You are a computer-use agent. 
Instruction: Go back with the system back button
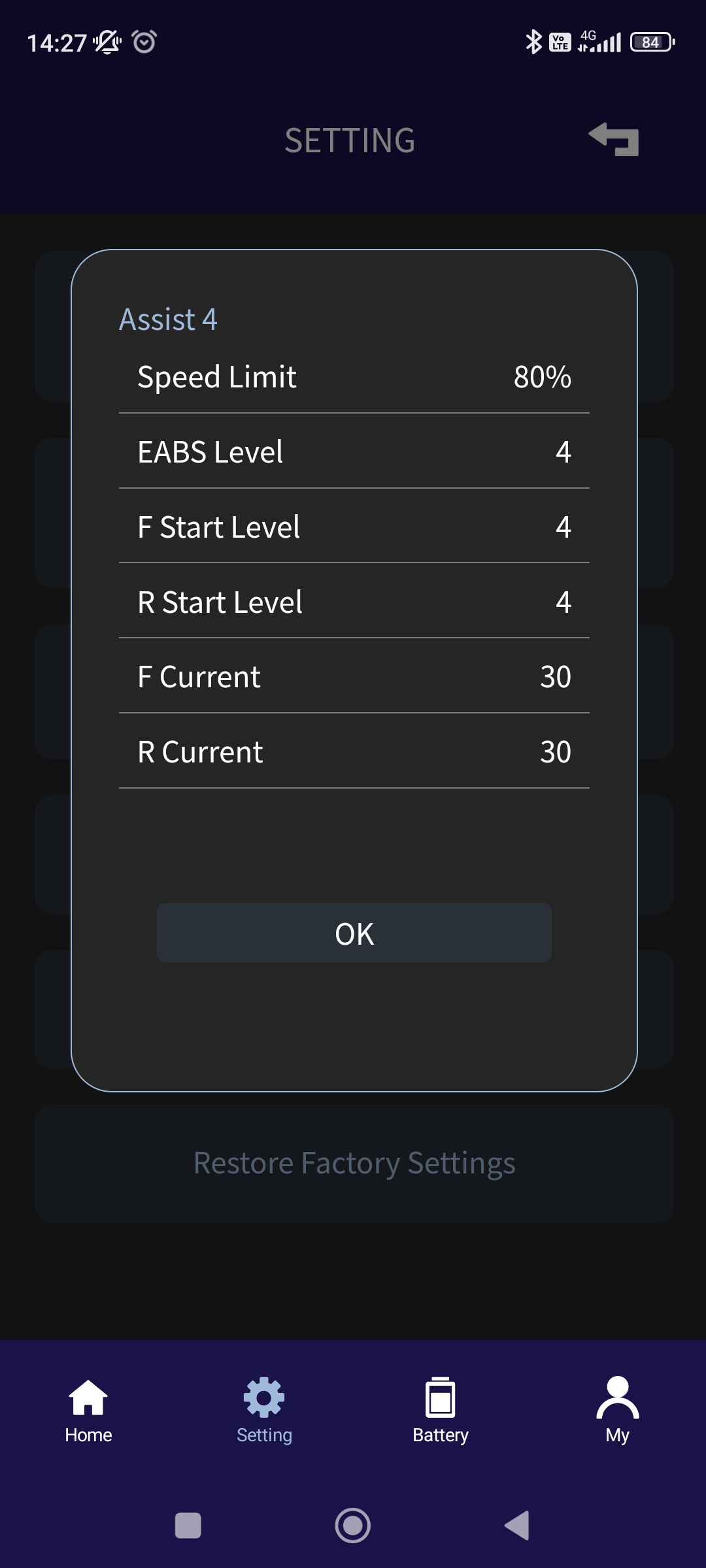coord(517,1526)
